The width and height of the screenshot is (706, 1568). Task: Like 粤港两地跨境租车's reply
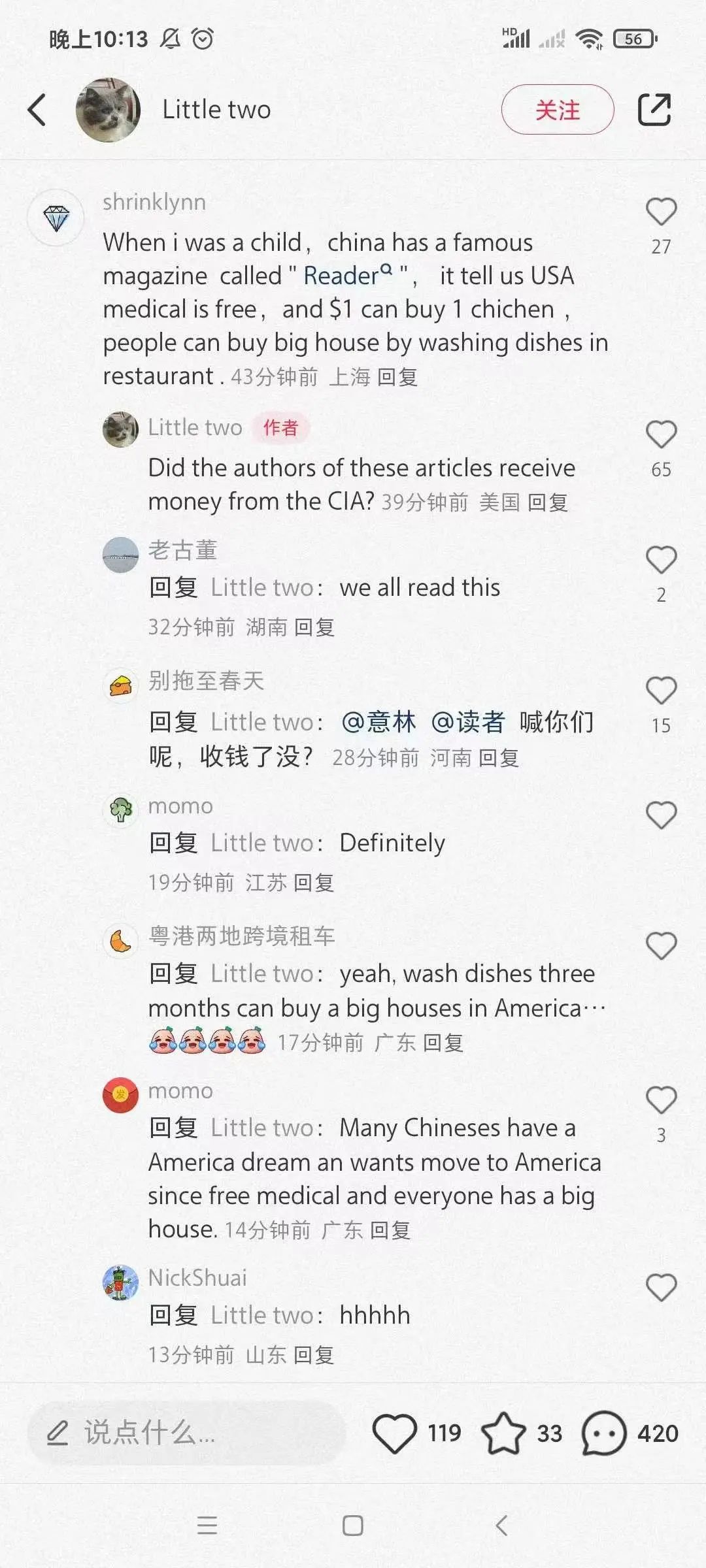click(x=661, y=946)
